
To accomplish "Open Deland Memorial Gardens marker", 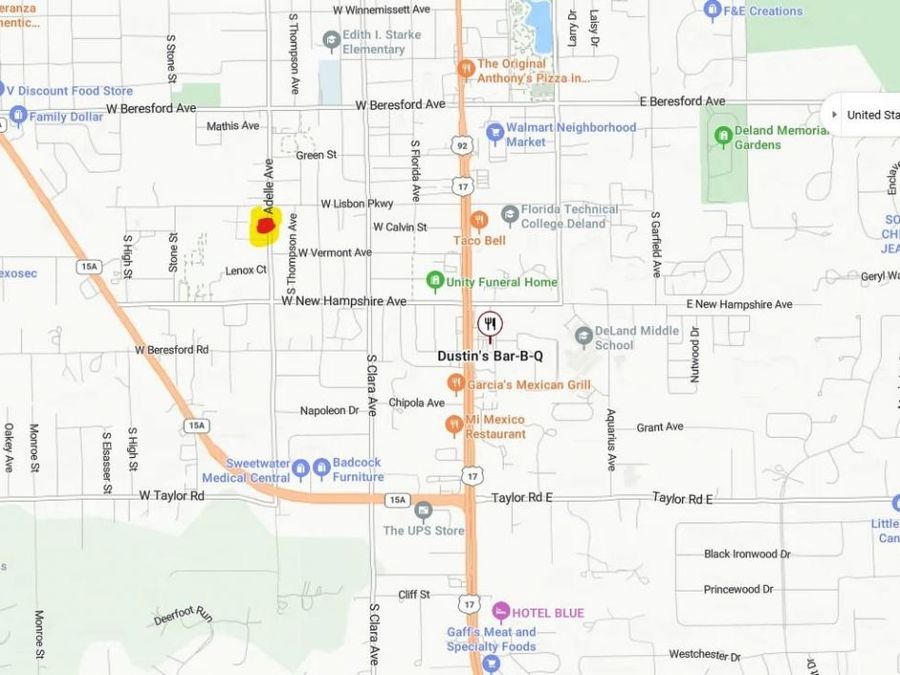I will pos(723,136).
